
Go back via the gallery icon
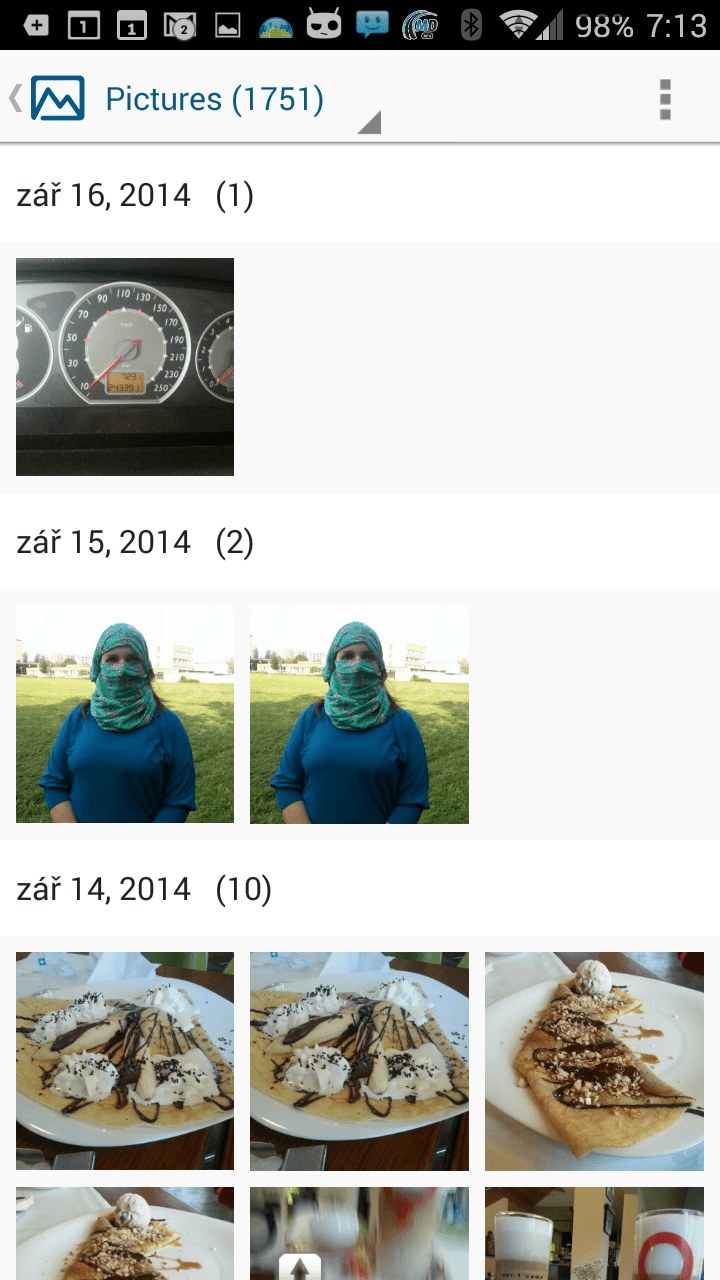47,99
